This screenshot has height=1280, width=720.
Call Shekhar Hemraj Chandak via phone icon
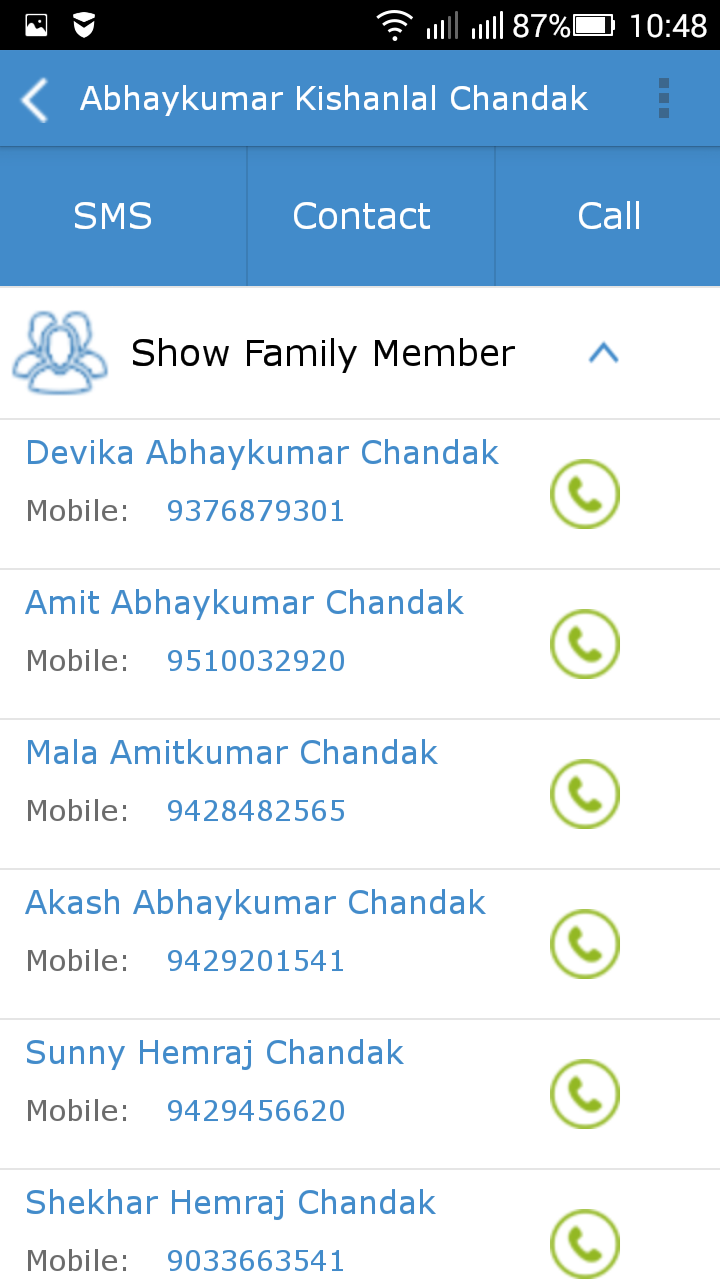coord(585,1242)
